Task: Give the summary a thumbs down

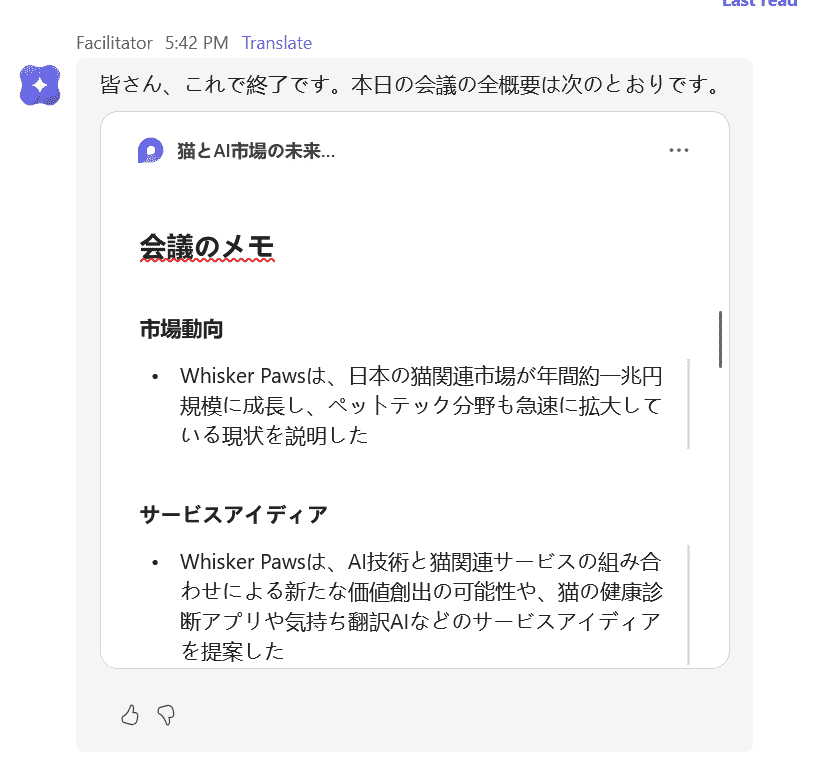Action: point(167,714)
